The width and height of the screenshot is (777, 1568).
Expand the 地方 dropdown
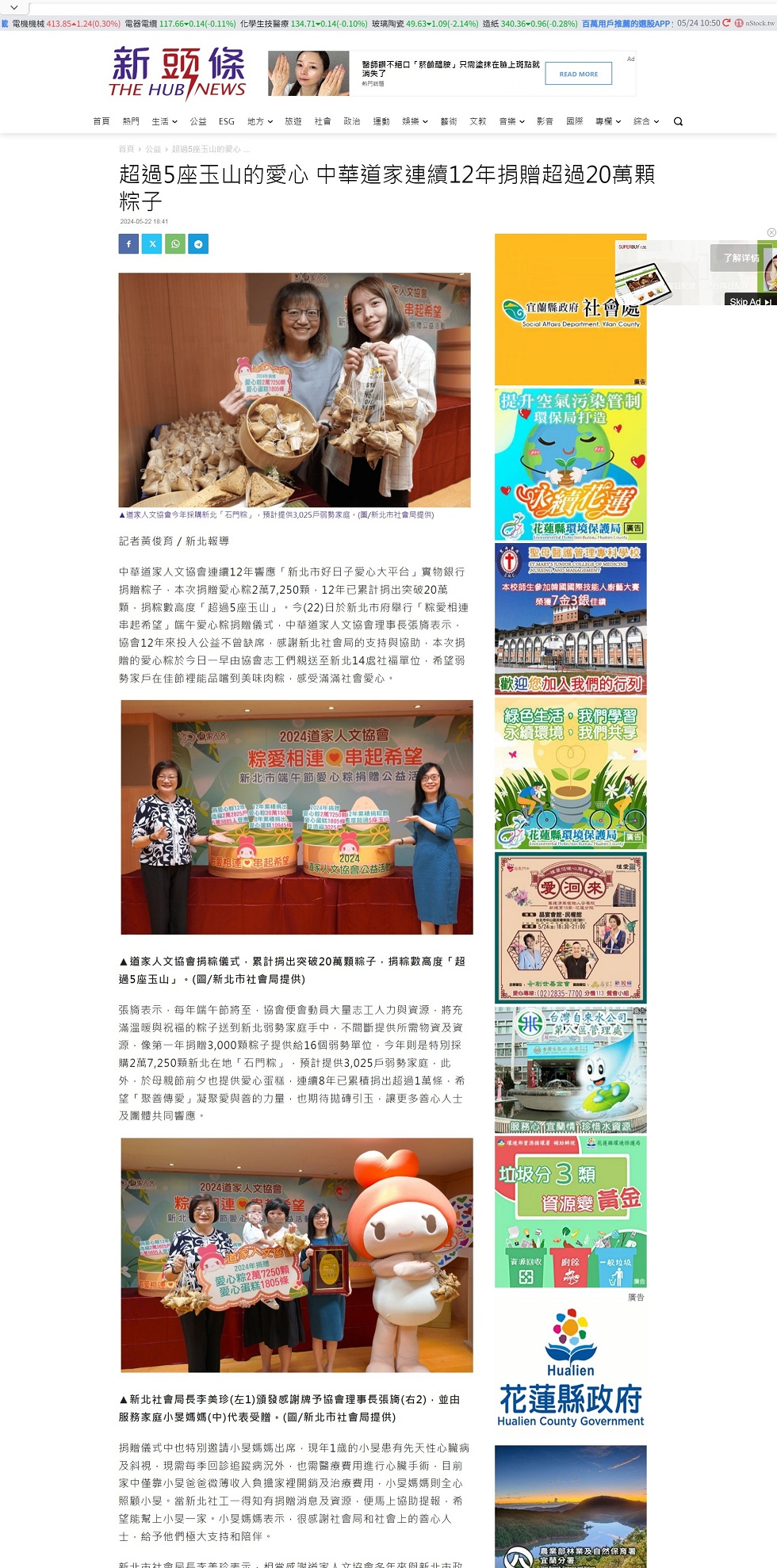point(259,121)
